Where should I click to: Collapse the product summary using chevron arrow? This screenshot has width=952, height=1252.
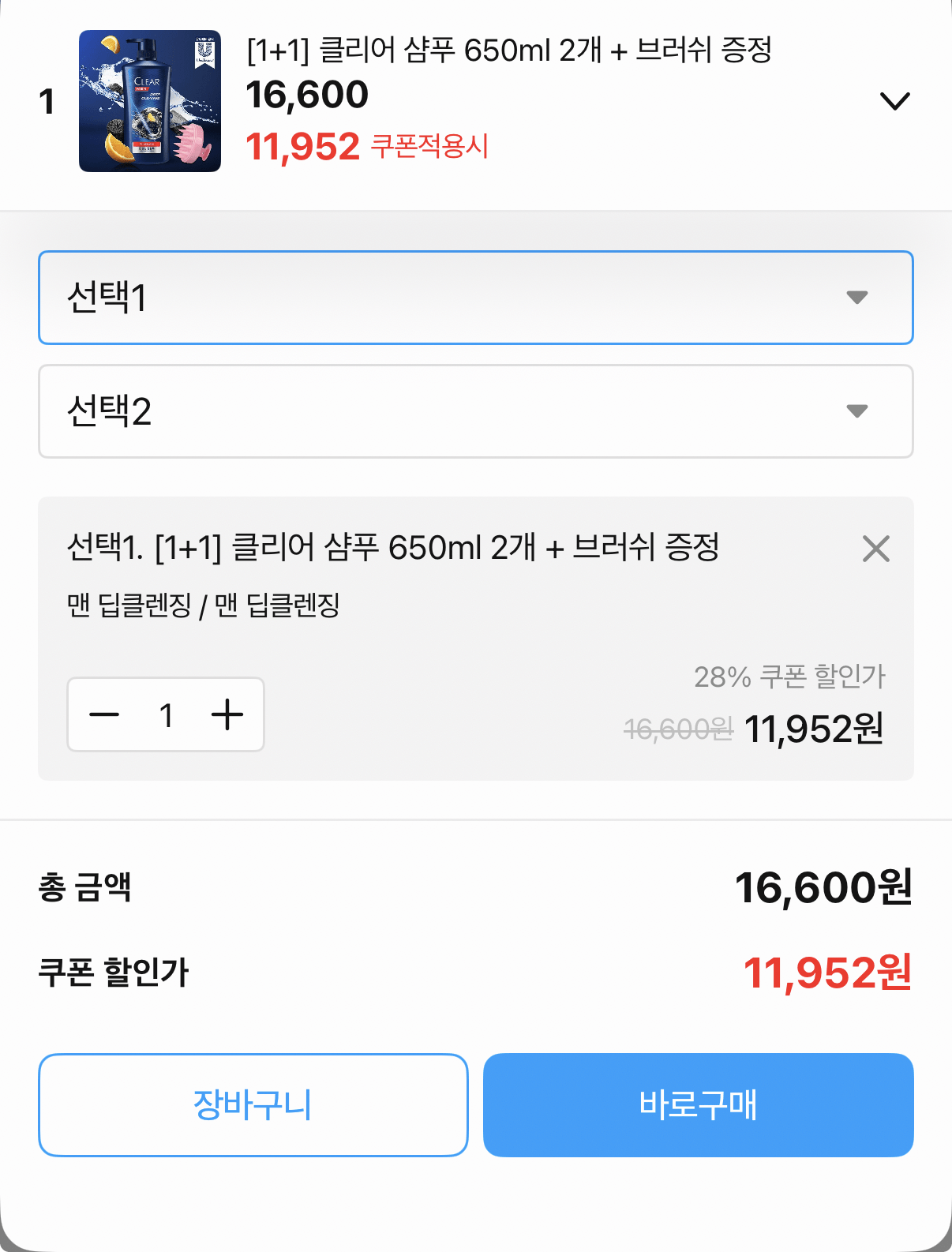[x=893, y=100]
